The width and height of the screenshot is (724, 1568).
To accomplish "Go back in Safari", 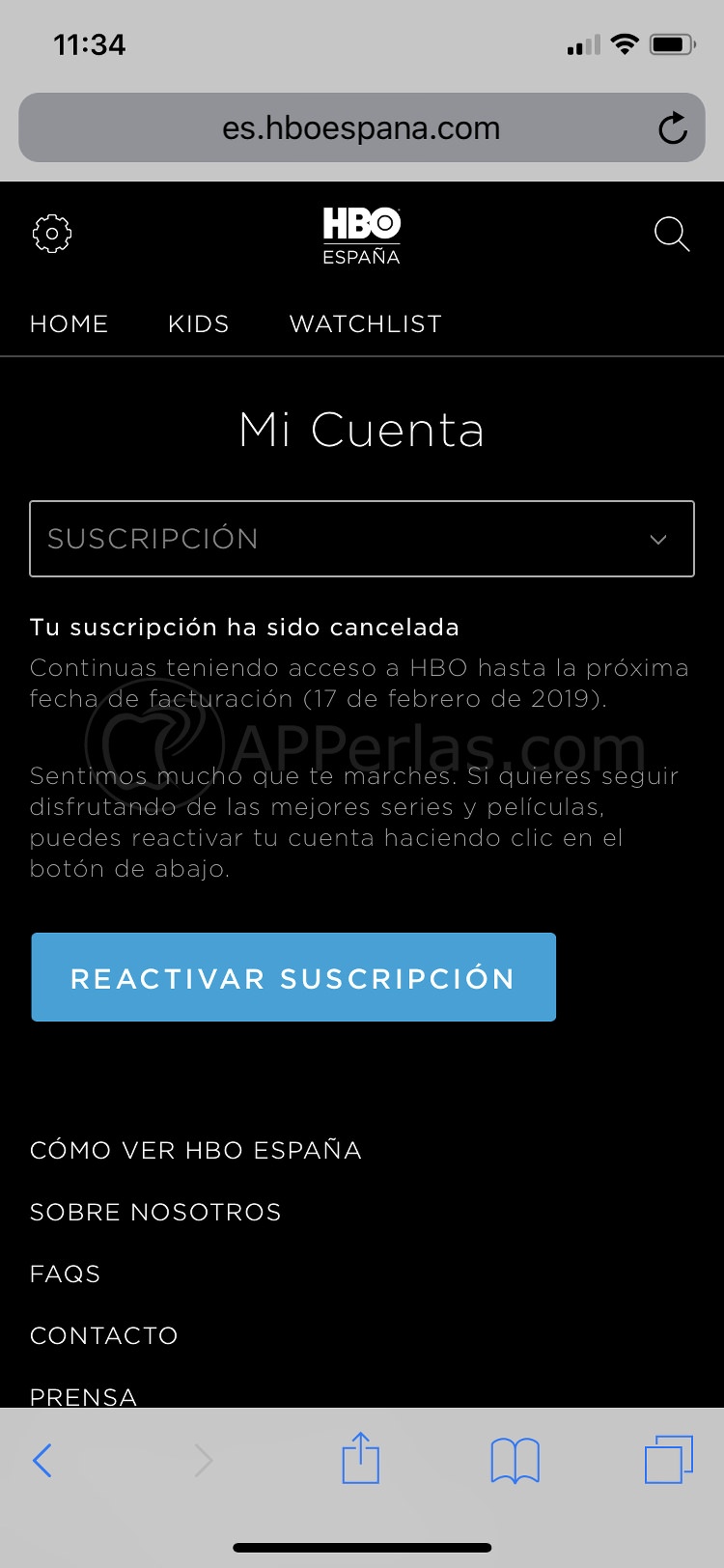I will coord(42,1460).
